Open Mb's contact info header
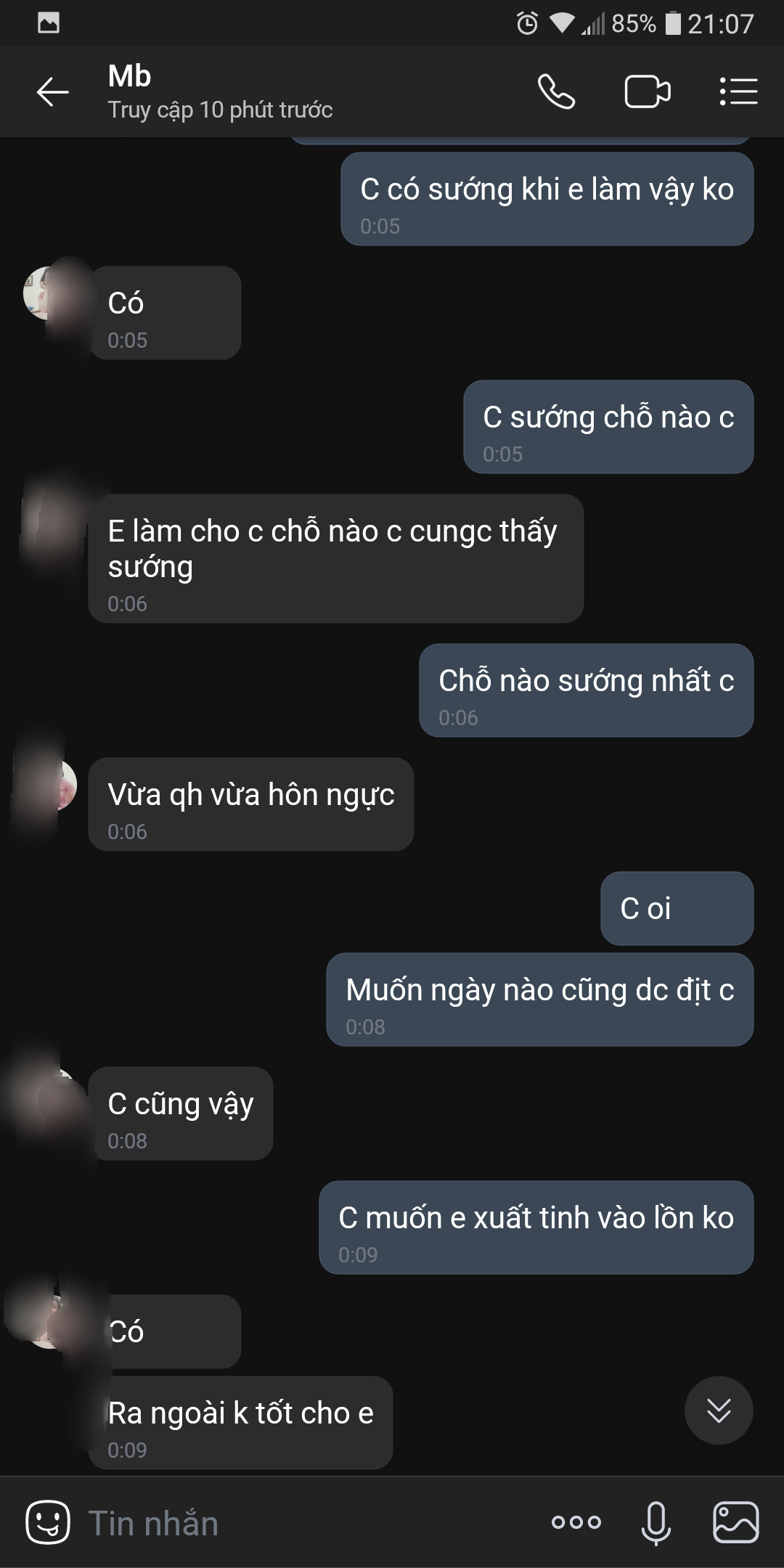 [219, 92]
